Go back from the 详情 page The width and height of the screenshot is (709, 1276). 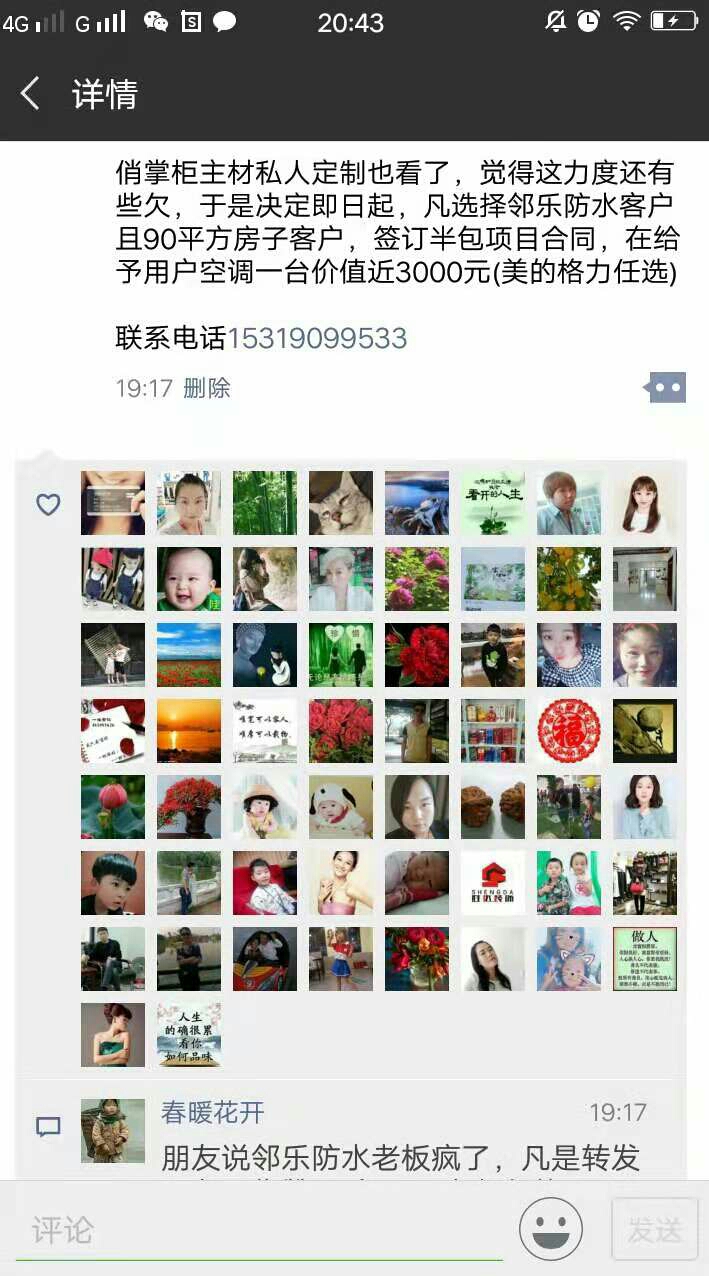pyautogui.click(x=31, y=94)
